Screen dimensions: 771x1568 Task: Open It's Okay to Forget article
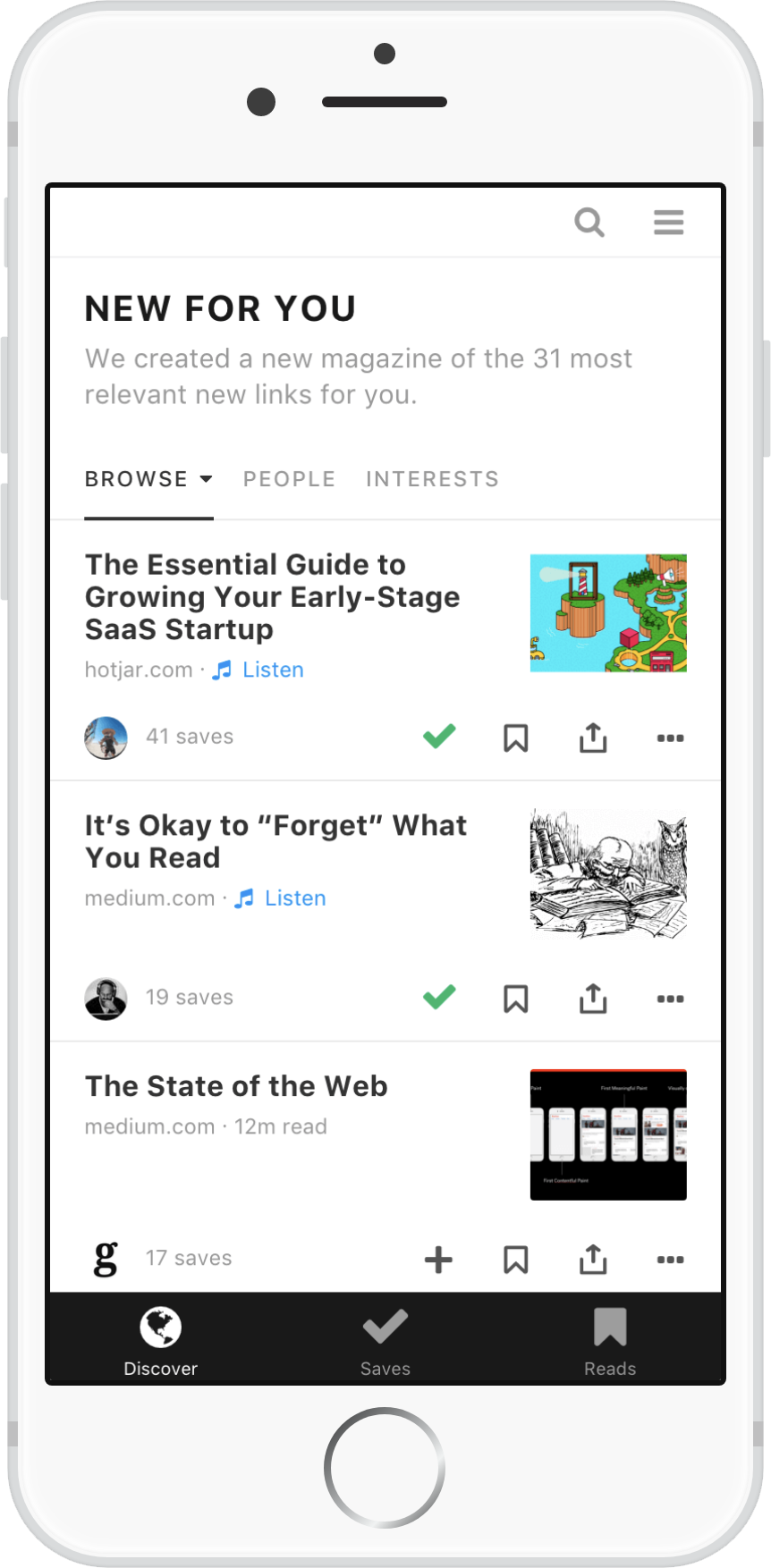275,841
